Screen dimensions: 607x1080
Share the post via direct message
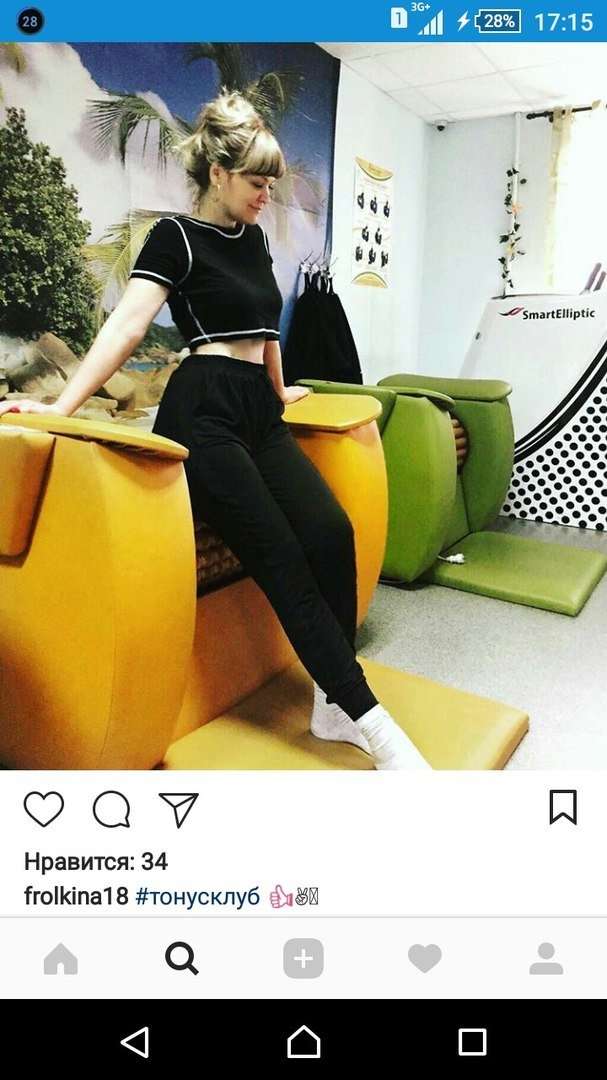click(179, 809)
